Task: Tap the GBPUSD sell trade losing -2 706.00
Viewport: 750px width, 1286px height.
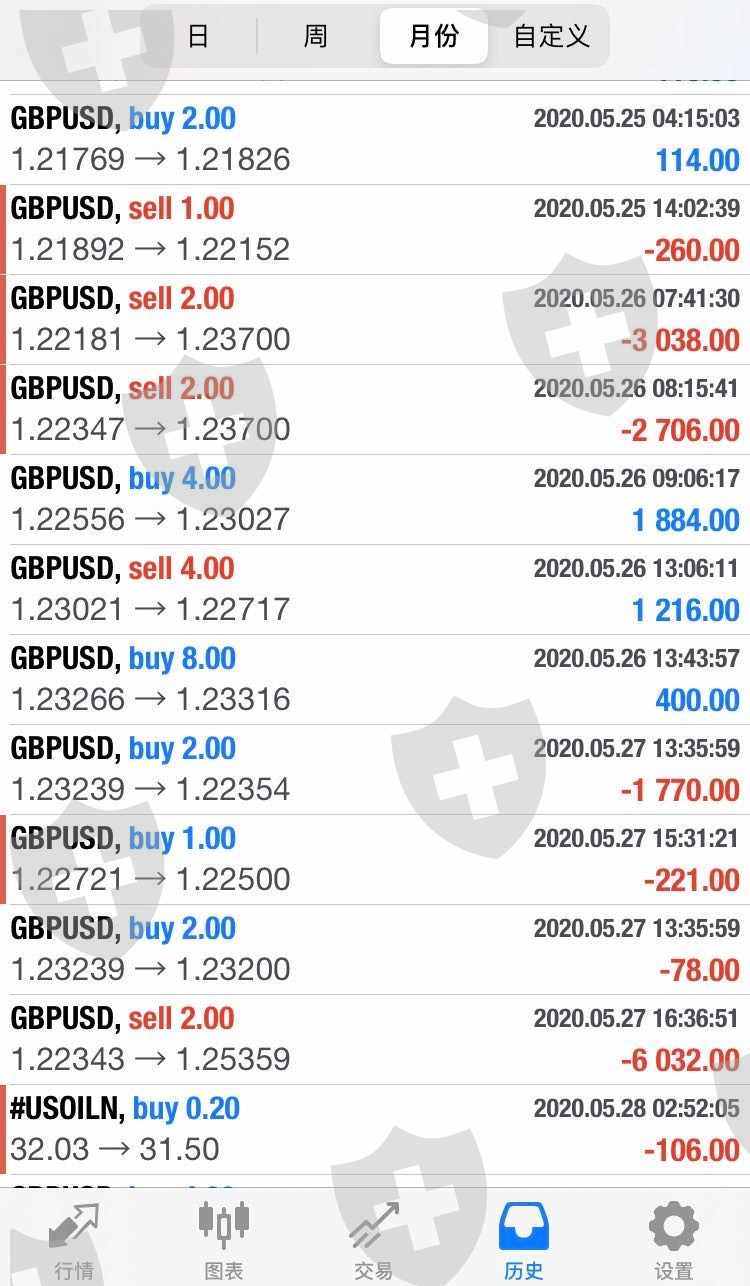Action: pyautogui.click(x=375, y=410)
